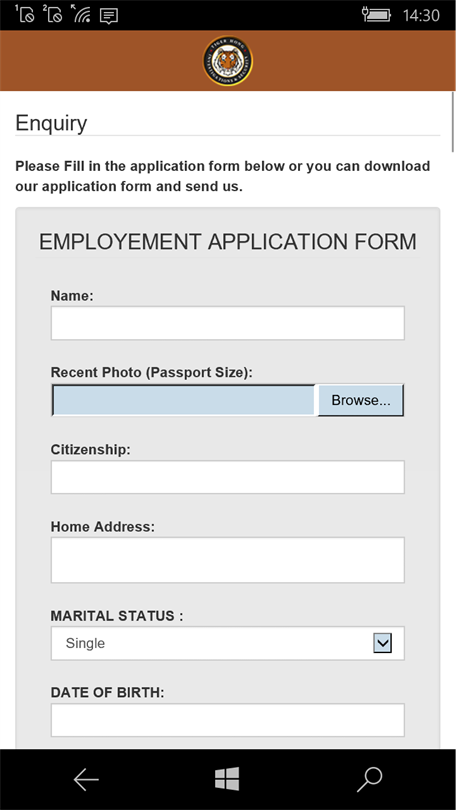This screenshot has height=810, width=456.
Task: Go back with the system back arrow
Action: click(86, 780)
